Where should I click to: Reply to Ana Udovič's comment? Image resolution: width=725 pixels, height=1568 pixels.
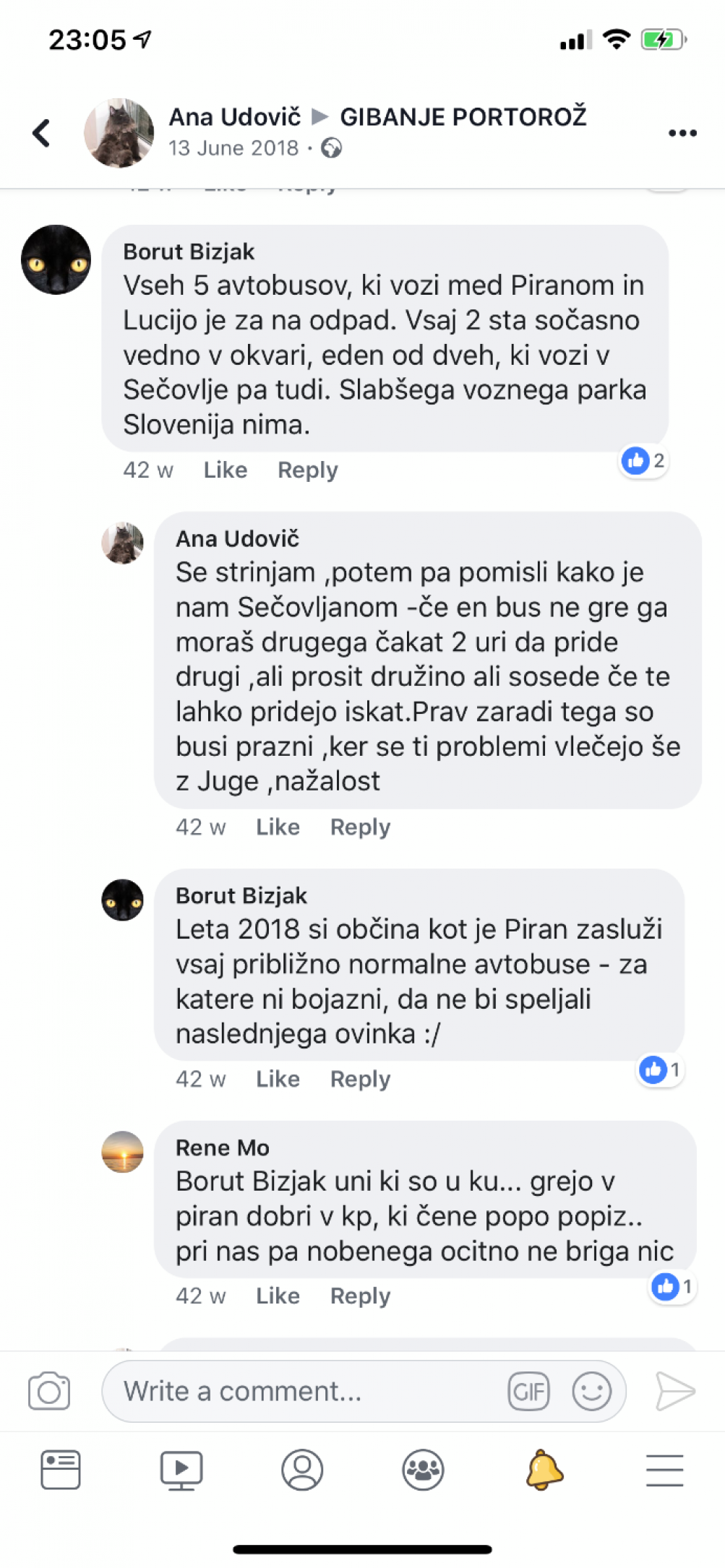[x=360, y=827]
